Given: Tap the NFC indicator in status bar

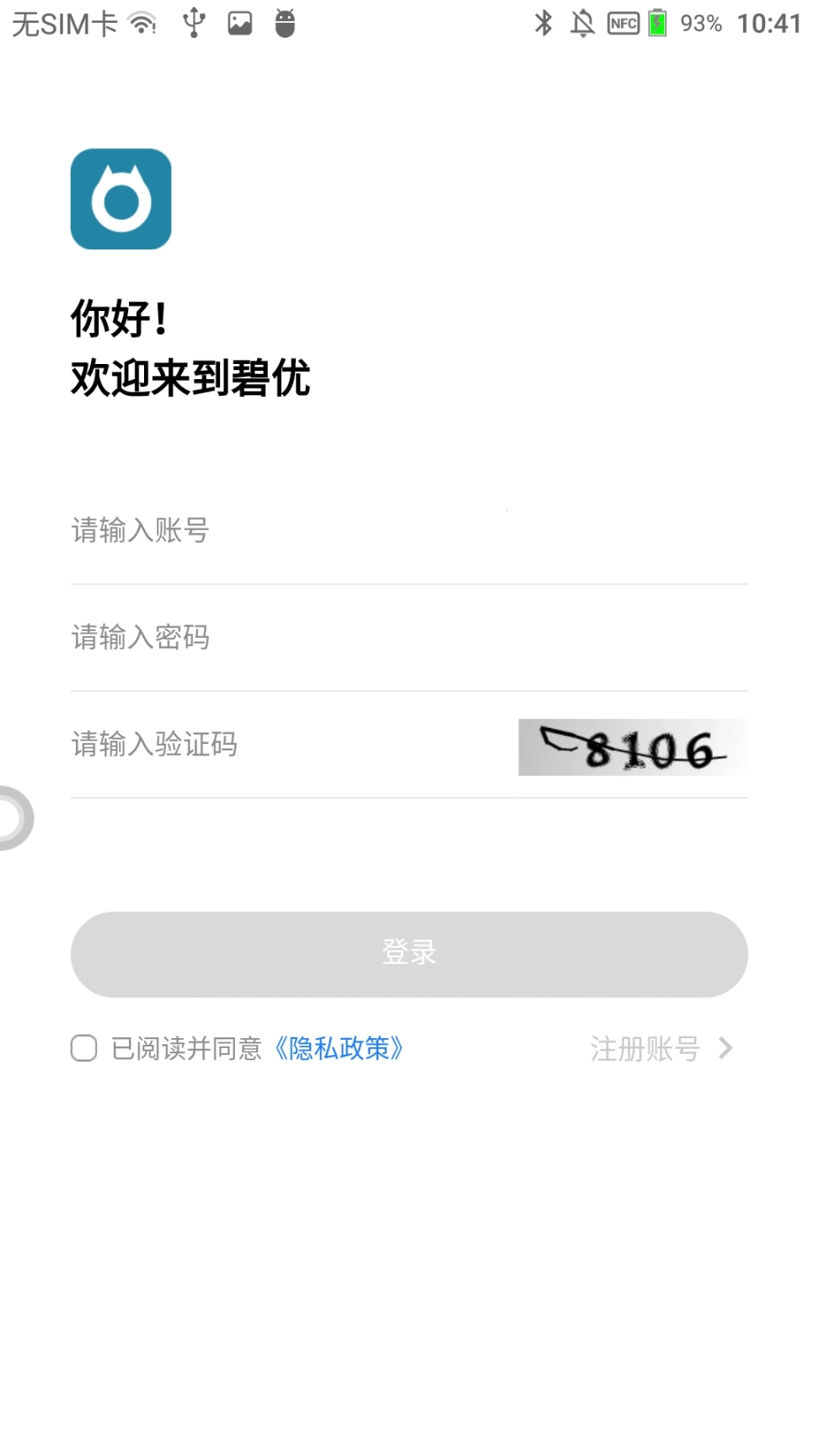Looking at the screenshot, I should tap(623, 24).
